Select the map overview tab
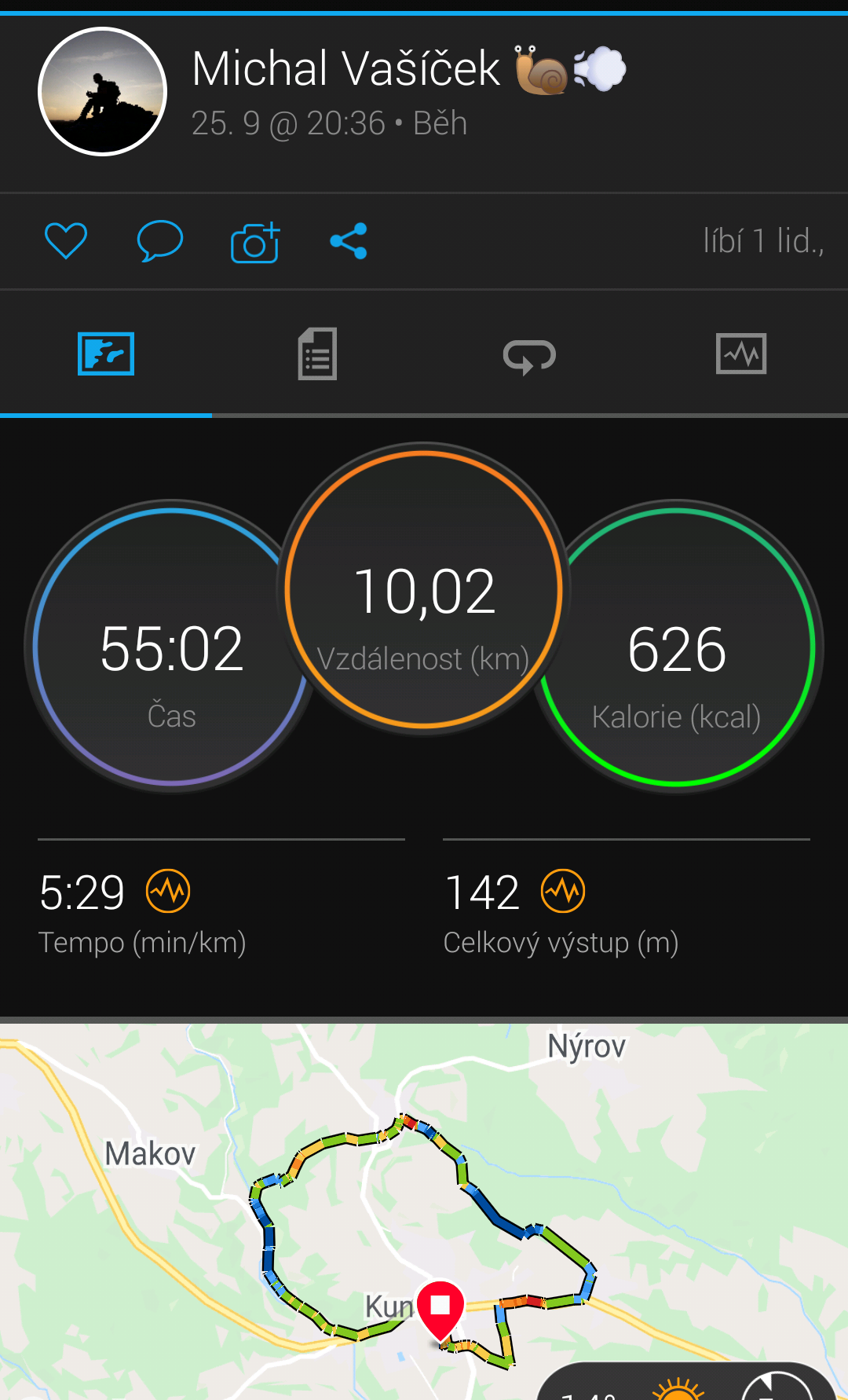This screenshot has height=1400, width=848. 106,354
